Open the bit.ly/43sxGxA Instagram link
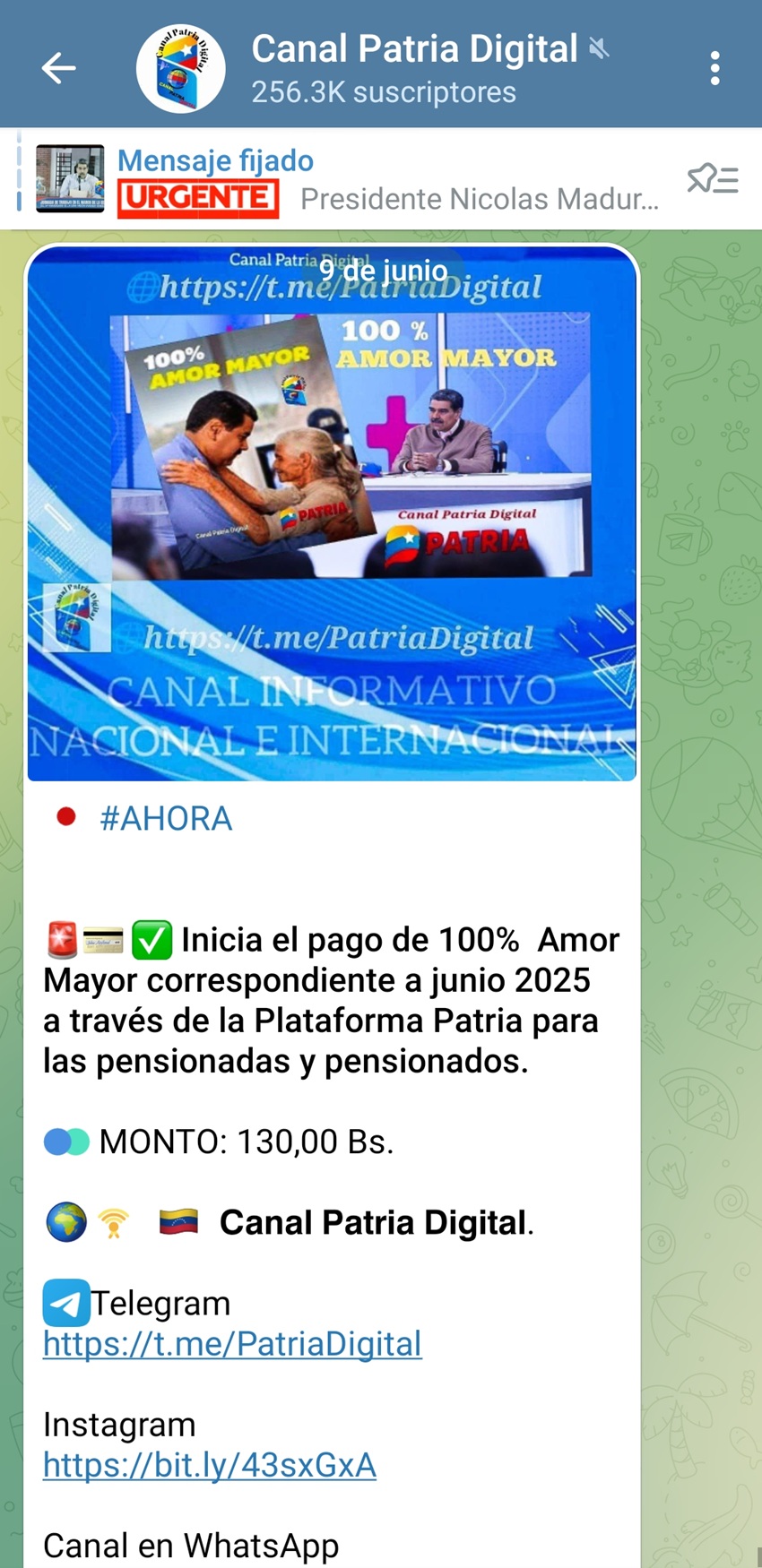762x1568 pixels. click(x=210, y=1465)
